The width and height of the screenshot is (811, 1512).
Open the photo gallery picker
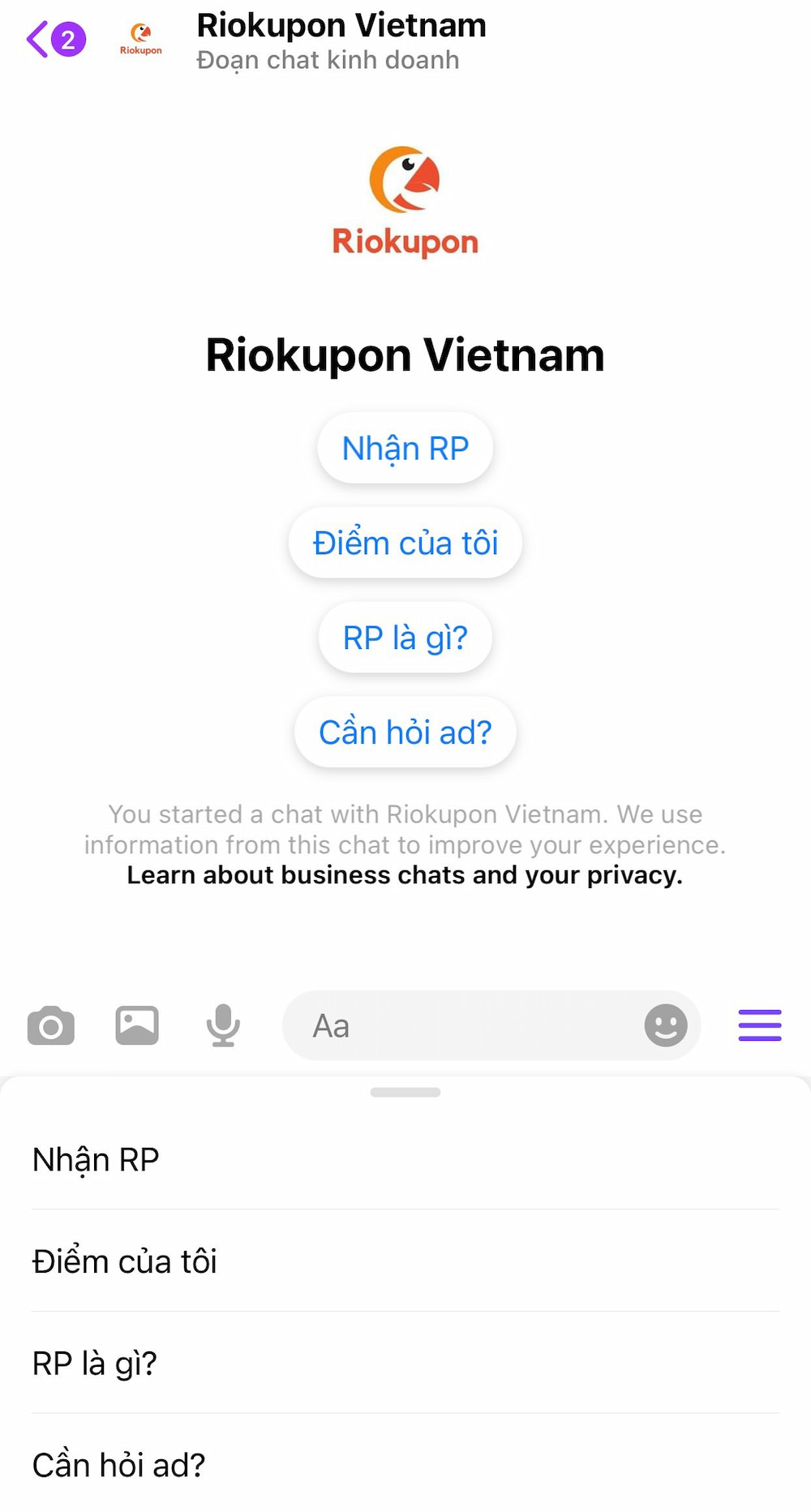pyautogui.click(x=137, y=1026)
